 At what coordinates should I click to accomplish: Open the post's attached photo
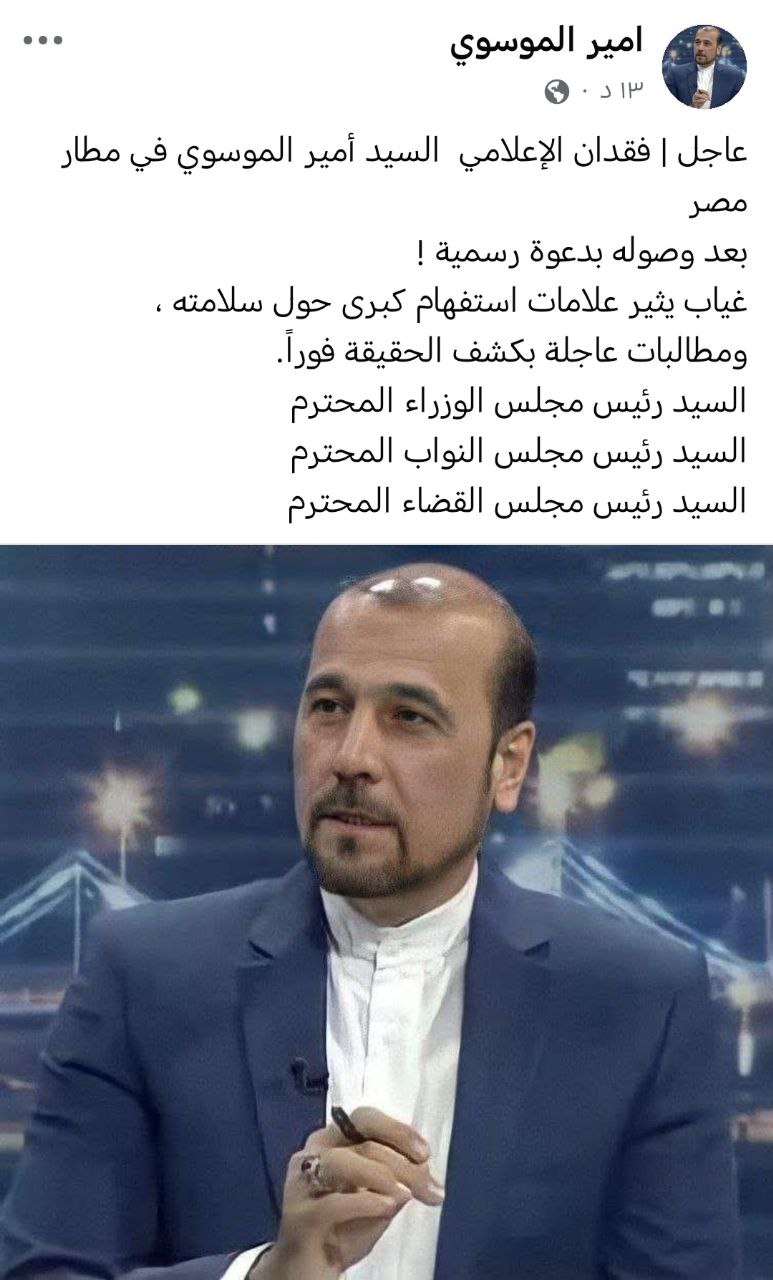386,910
